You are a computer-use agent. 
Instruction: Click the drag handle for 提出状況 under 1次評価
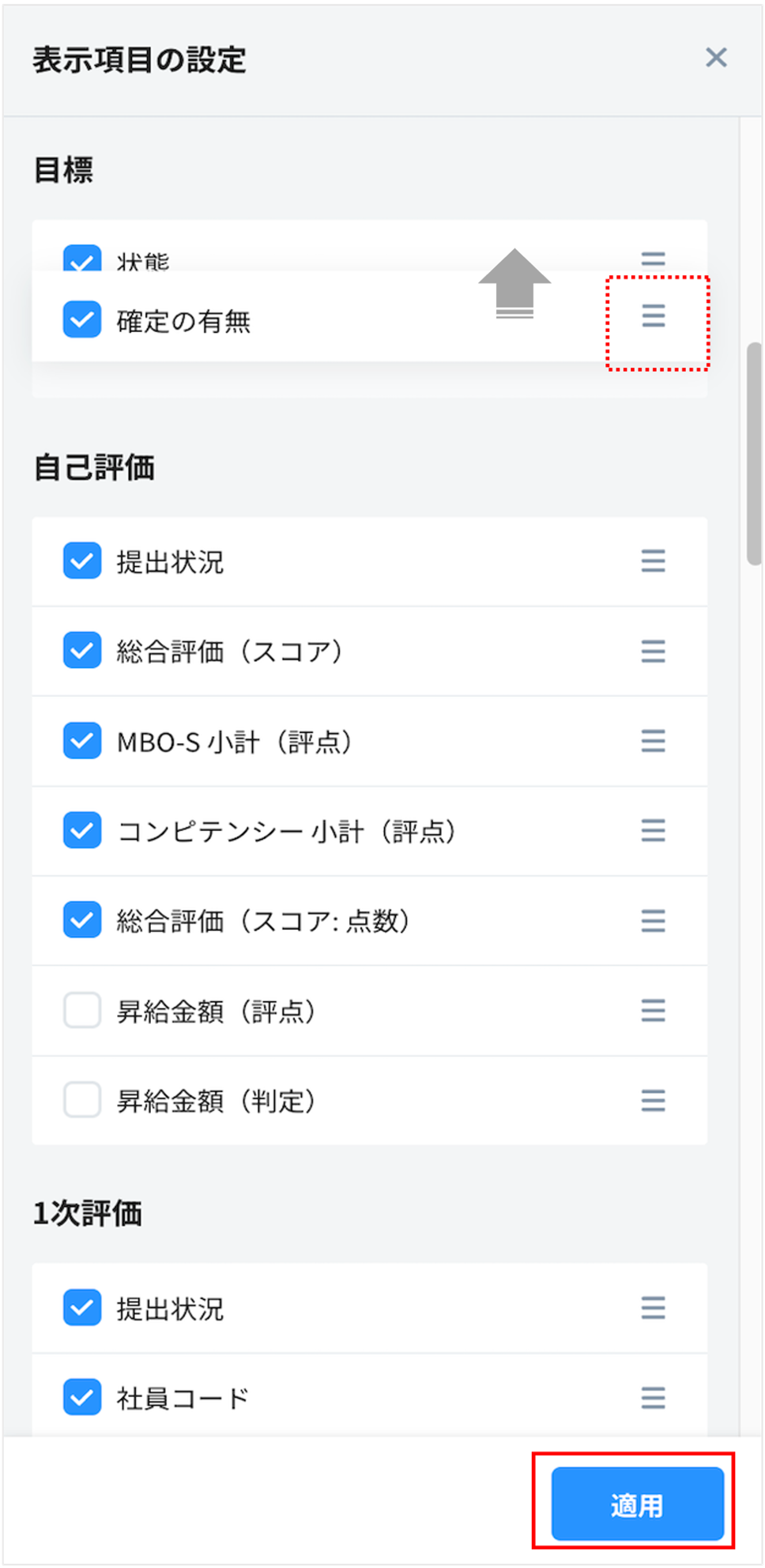coord(653,1309)
